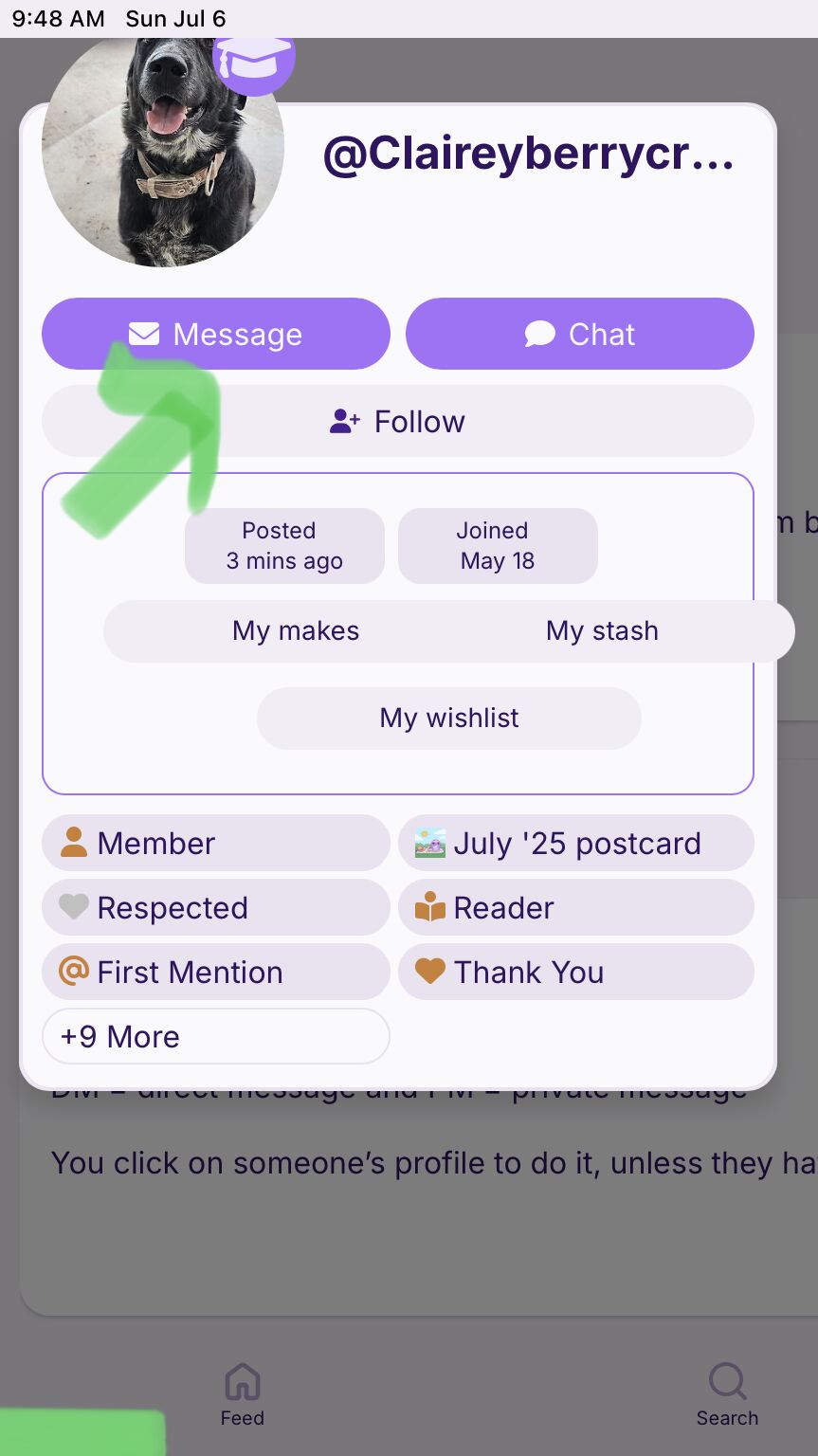Open the First Mention badge
The height and width of the screenshot is (1456, 818).
point(216,972)
